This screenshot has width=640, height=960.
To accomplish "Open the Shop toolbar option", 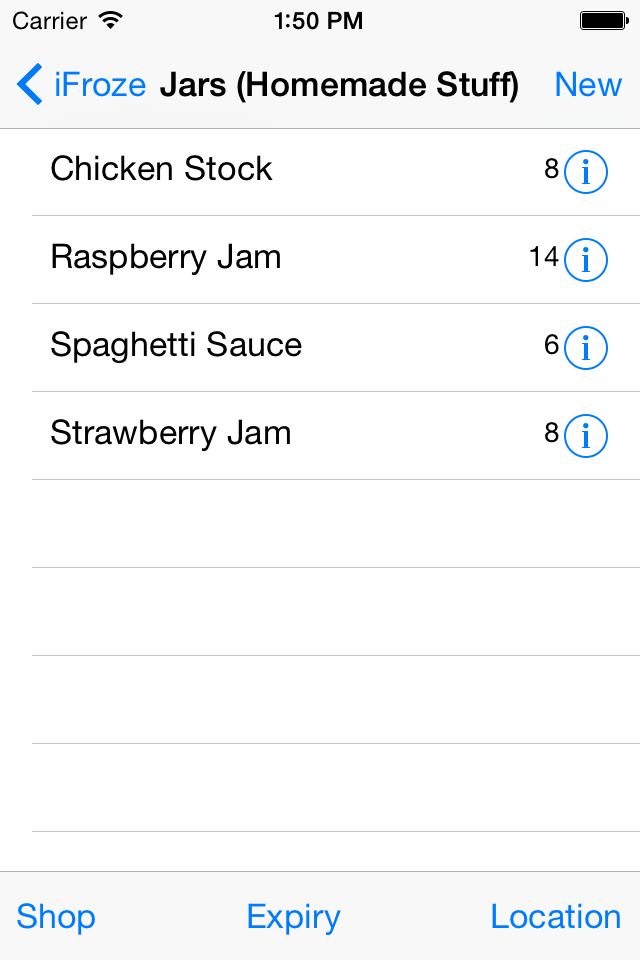I will pos(56,917).
